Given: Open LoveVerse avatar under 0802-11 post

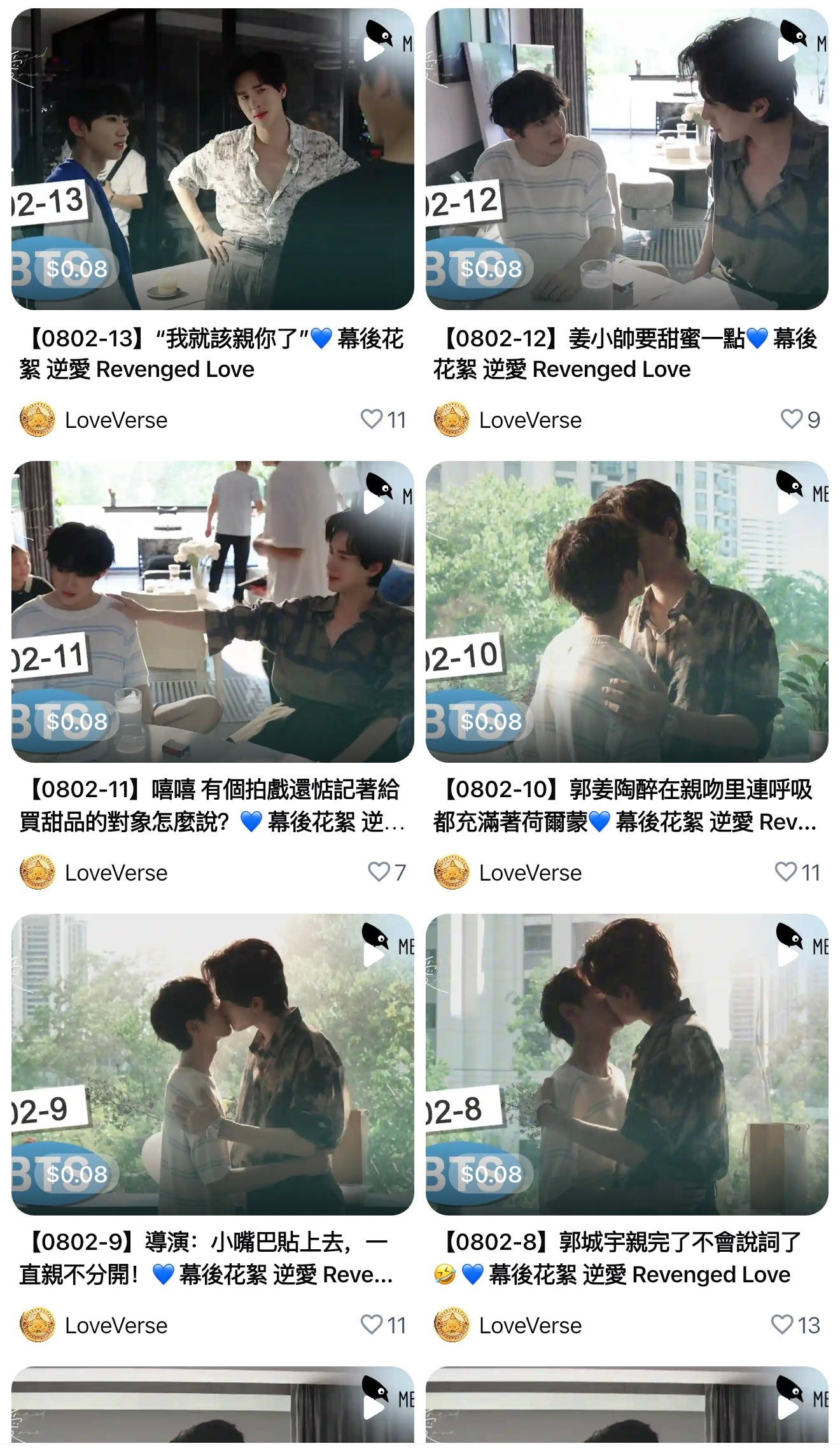Looking at the screenshot, I should coord(38,872).
